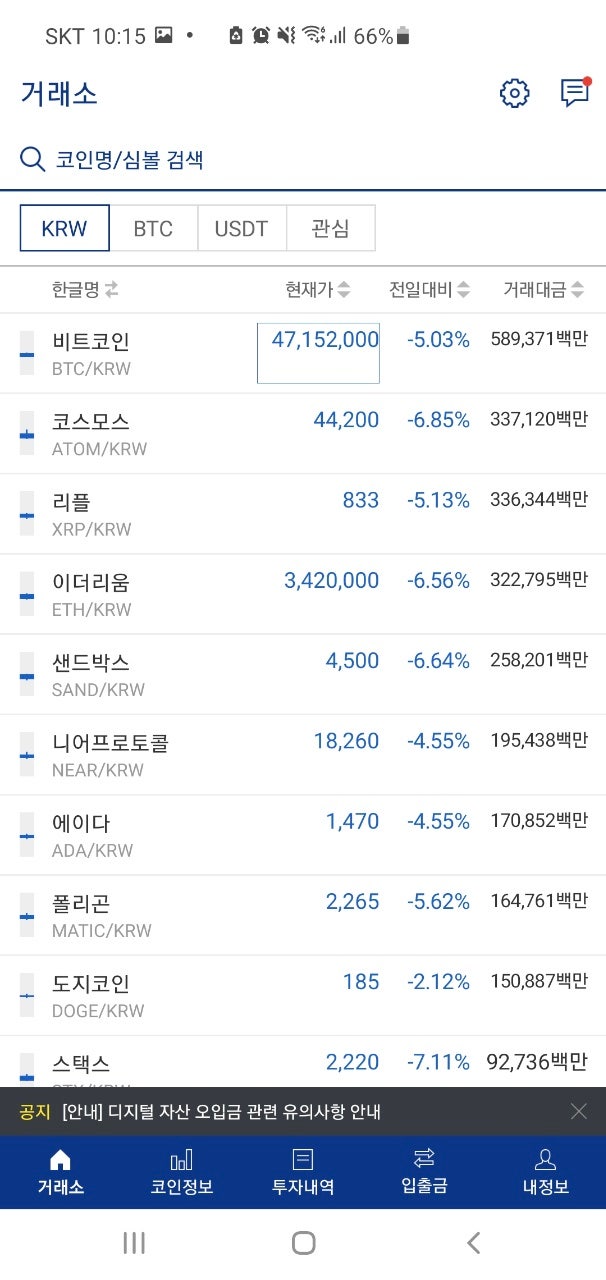Switch to the USDT market tab
This screenshot has height=1280, width=606.
(242, 228)
